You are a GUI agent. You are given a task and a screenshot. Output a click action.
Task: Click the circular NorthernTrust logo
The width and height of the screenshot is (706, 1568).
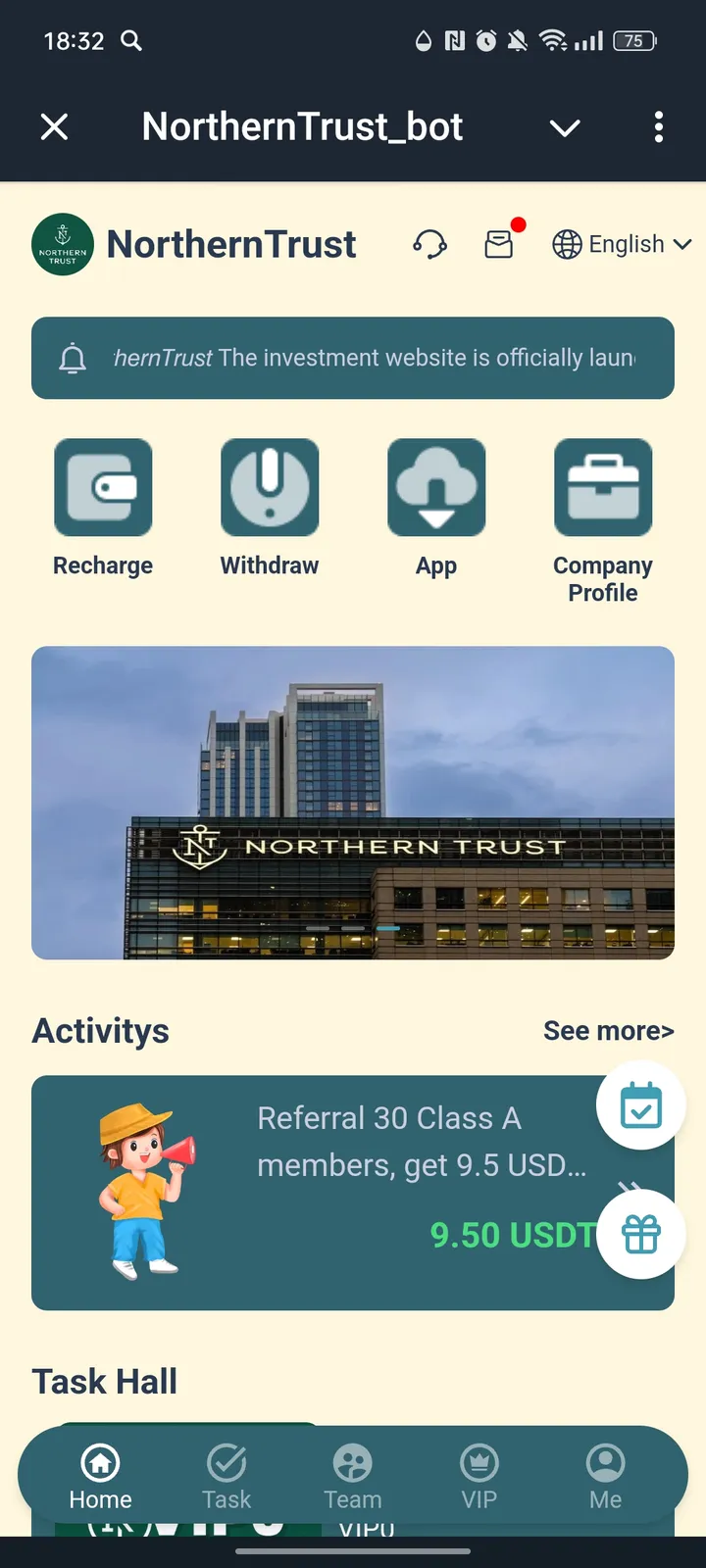[63, 244]
